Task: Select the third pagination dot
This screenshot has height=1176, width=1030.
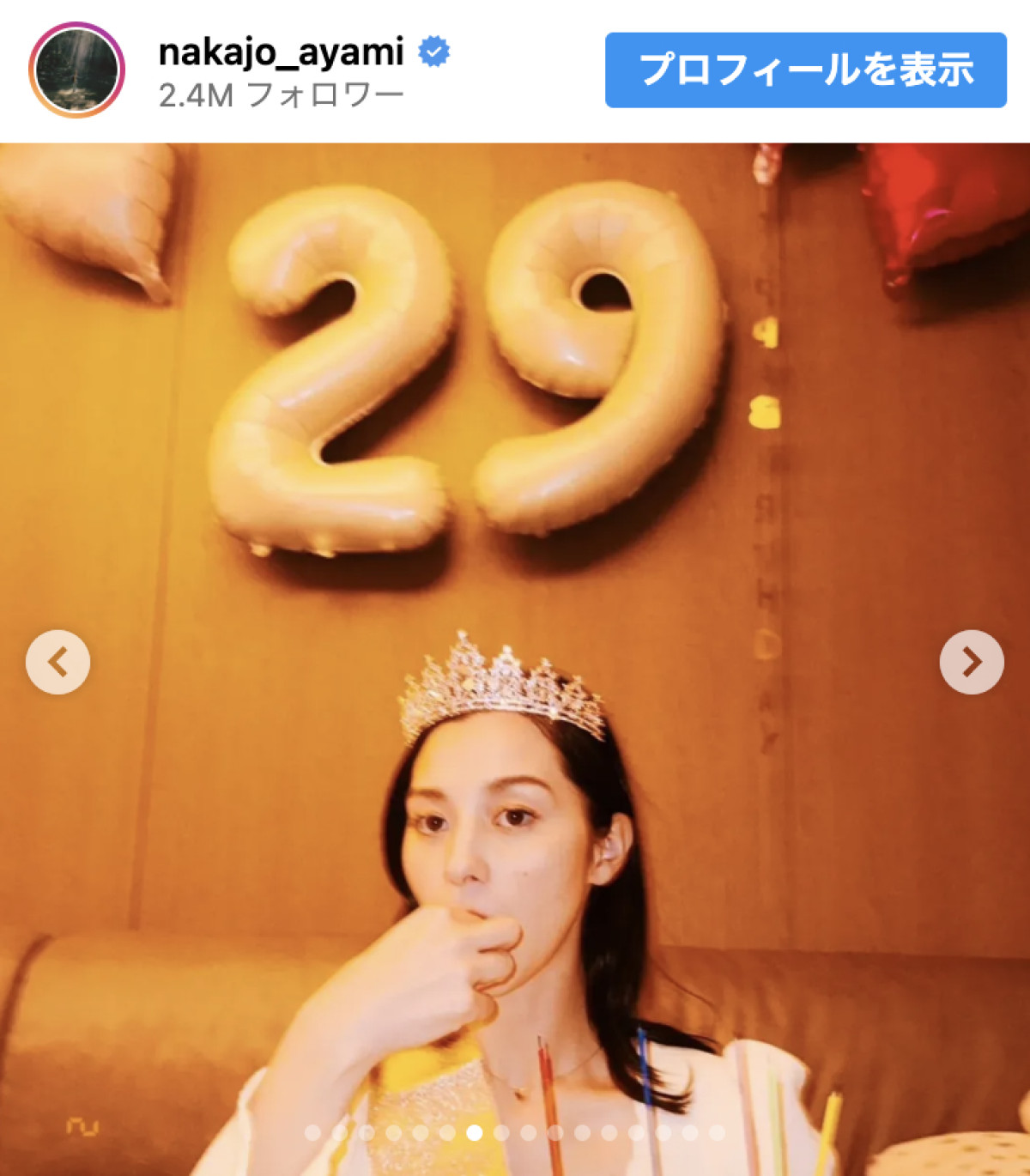Action: (367, 1131)
